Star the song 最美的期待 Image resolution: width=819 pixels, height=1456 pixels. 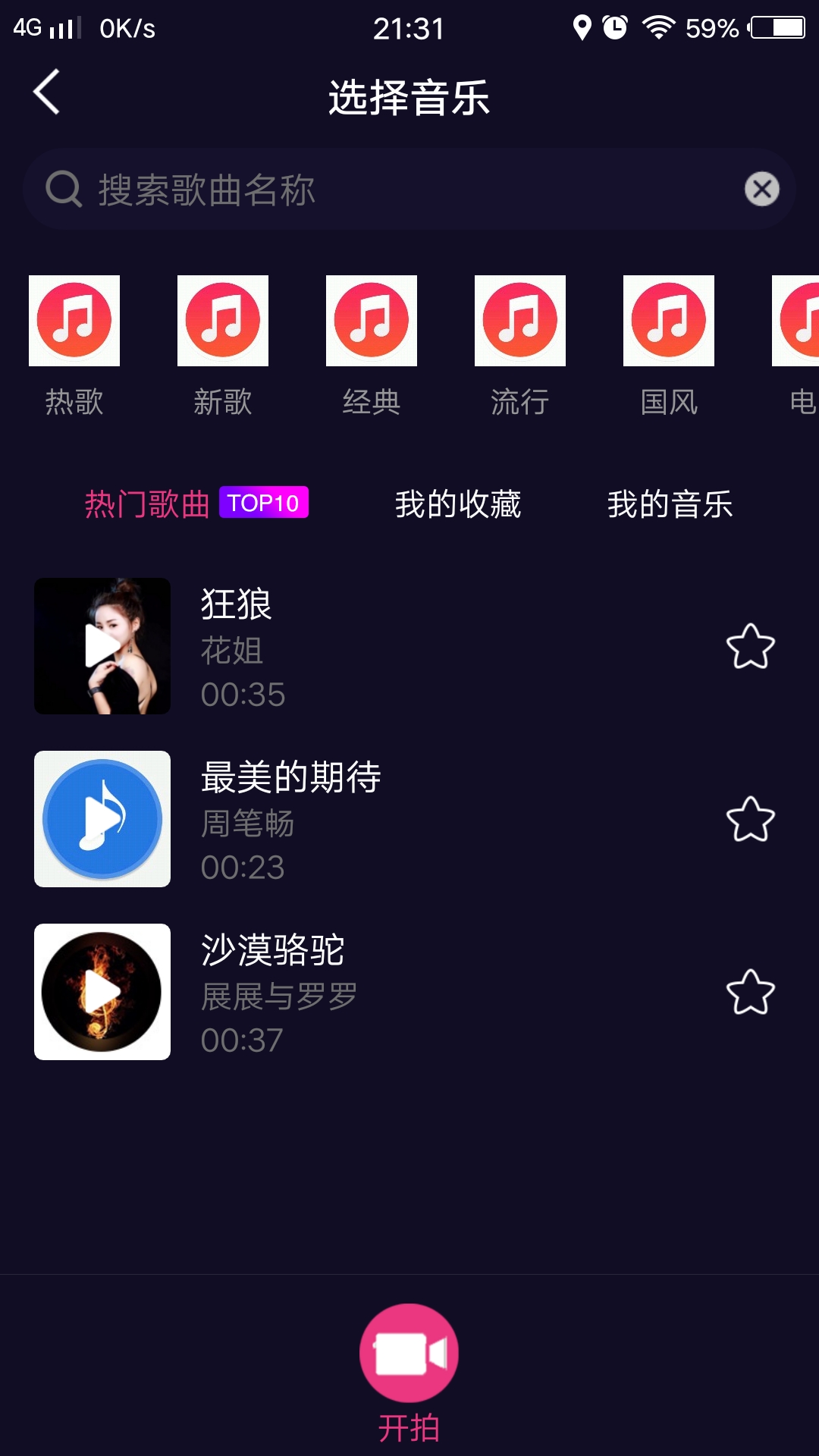pyautogui.click(x=750, y=820)
